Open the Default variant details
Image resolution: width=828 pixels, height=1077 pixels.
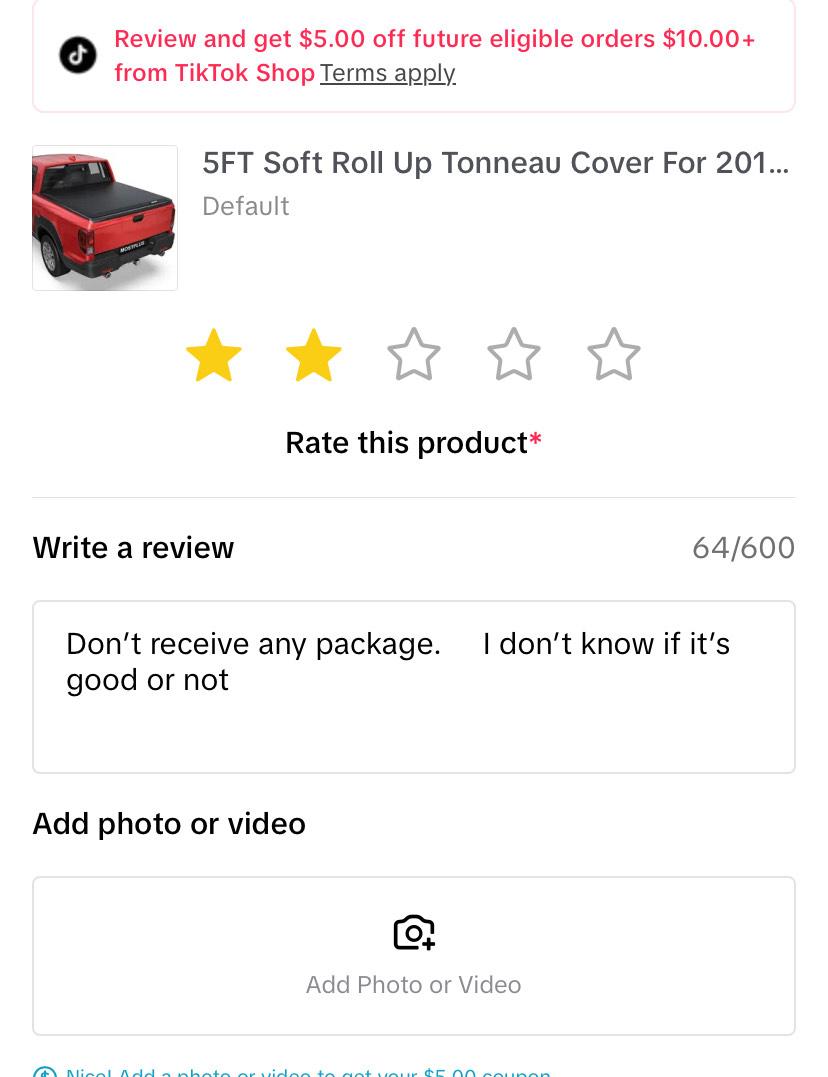245,206
